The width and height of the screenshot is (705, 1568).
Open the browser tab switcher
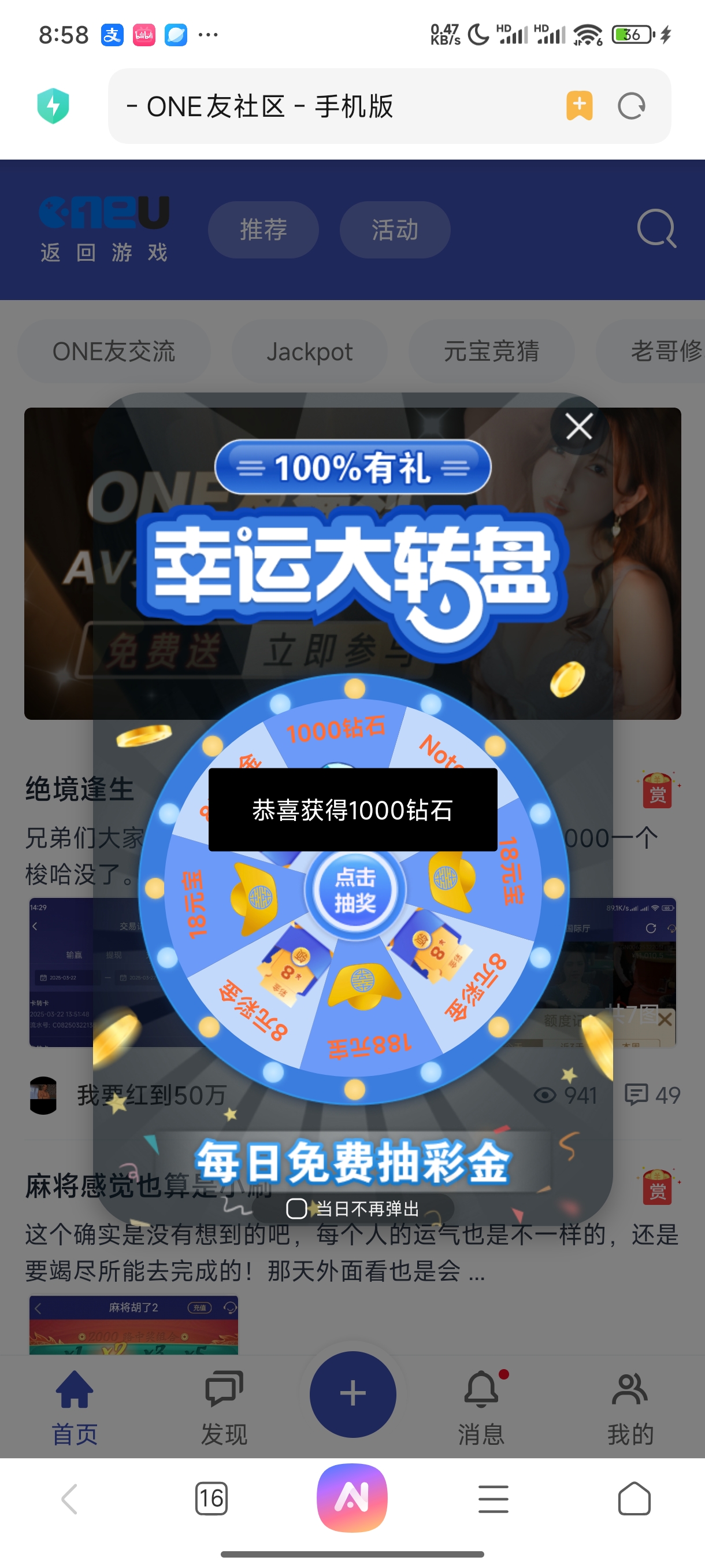tap(211, 1498)
